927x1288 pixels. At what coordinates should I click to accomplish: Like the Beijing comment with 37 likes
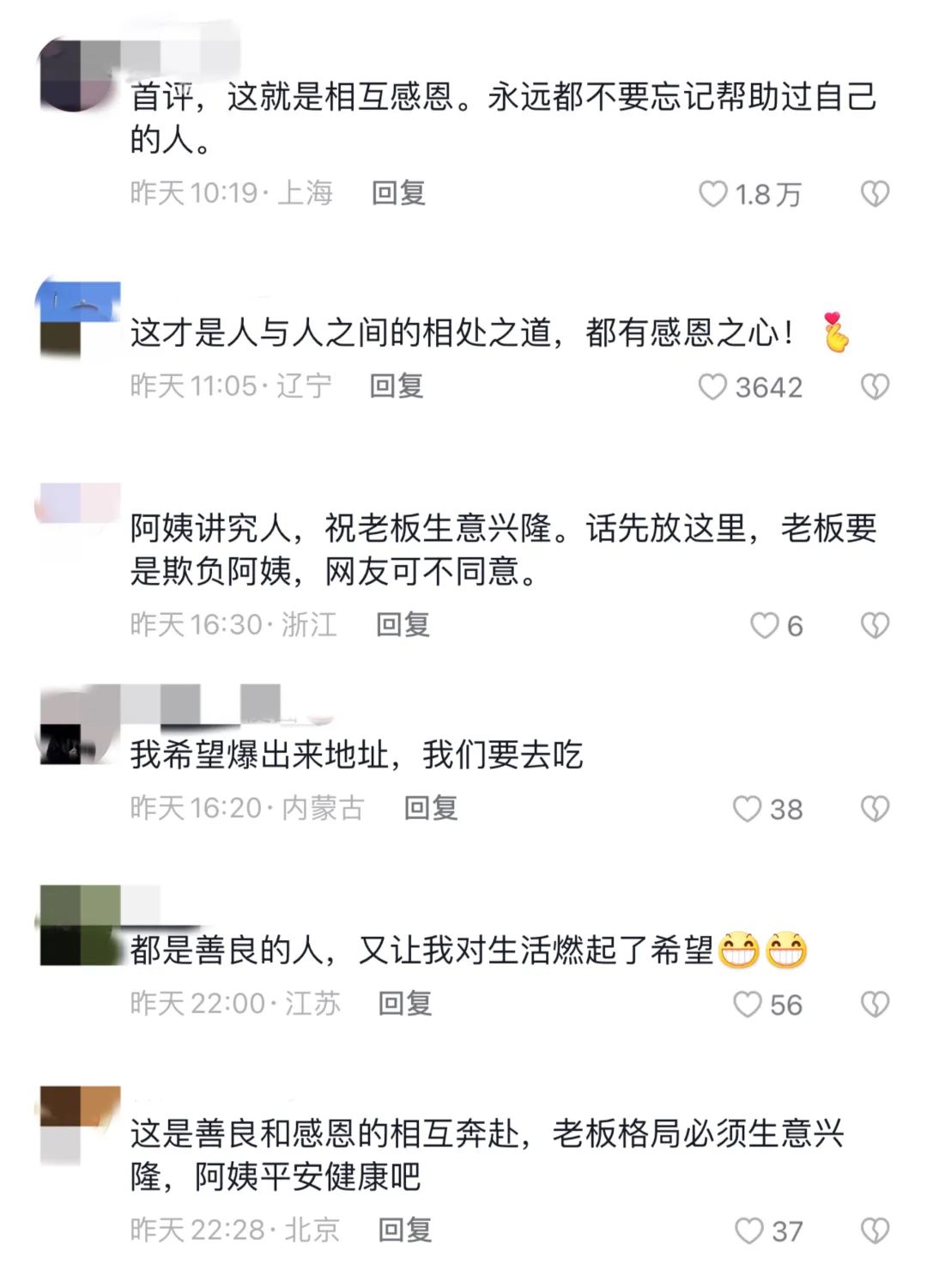pyautogui.click(x=748, y=1231)
